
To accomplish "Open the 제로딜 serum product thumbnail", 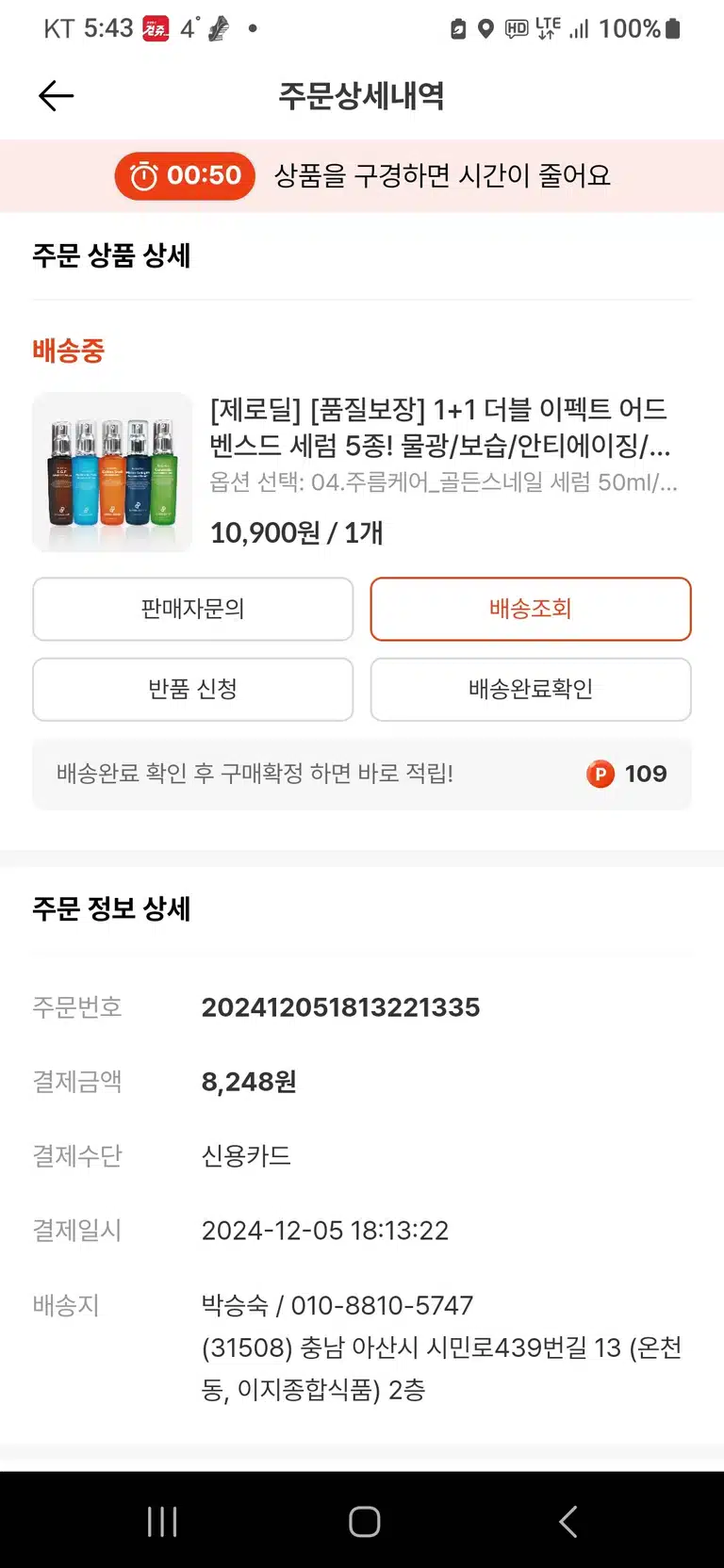I will (x=112, y=472).
